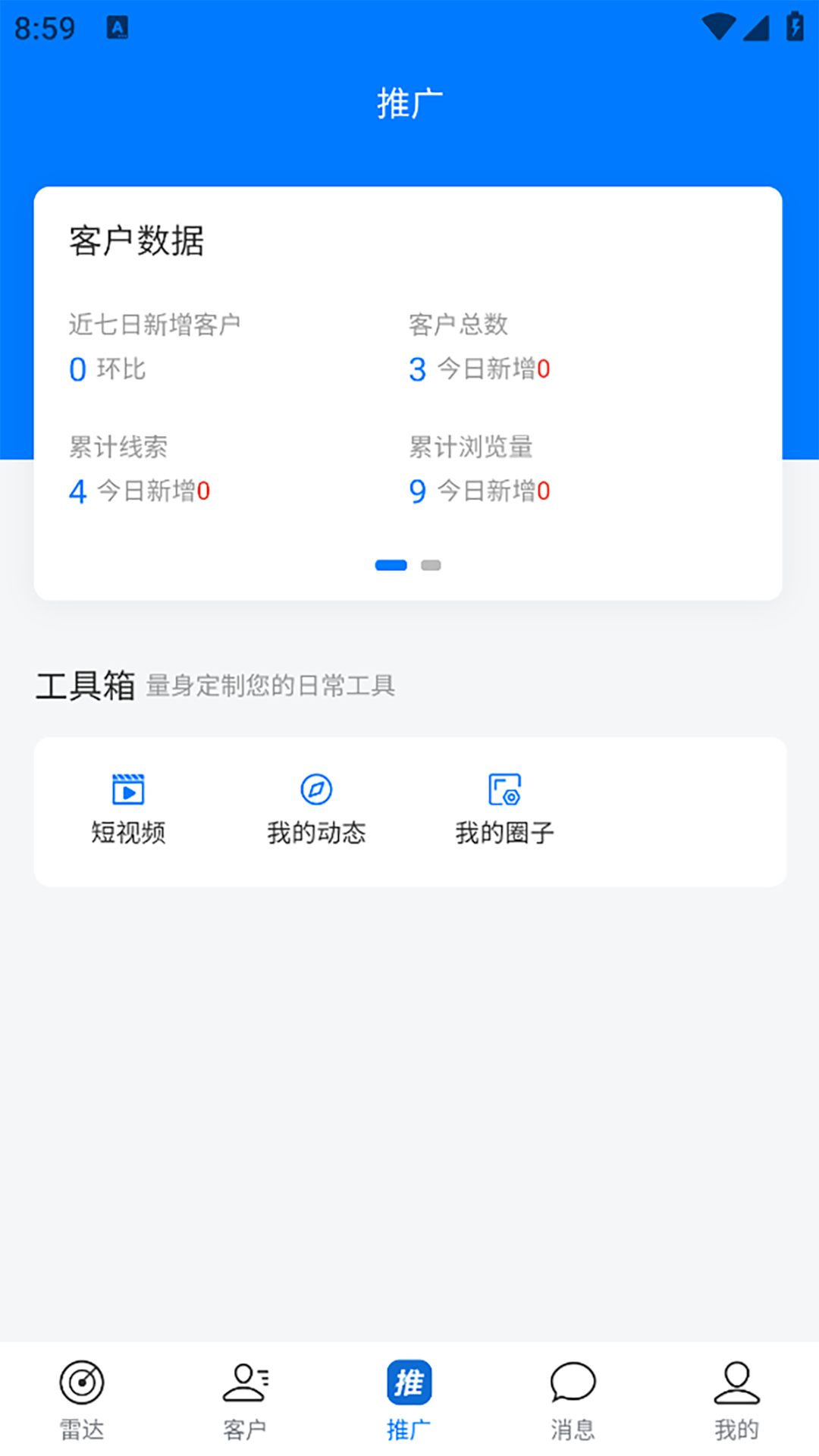819x1456 pixels.
Task: Tap the active blue page indicator slider
Action: [x=390, y=565]
